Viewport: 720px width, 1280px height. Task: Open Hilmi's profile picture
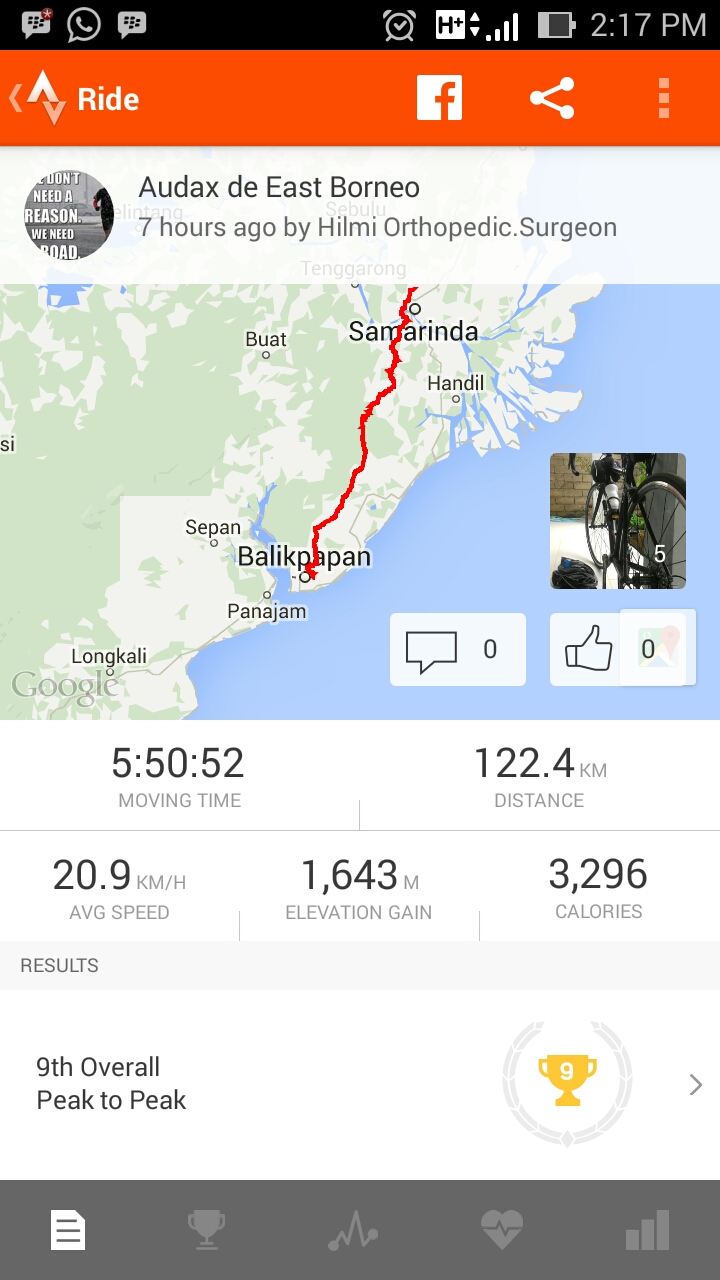pos(68,215)
